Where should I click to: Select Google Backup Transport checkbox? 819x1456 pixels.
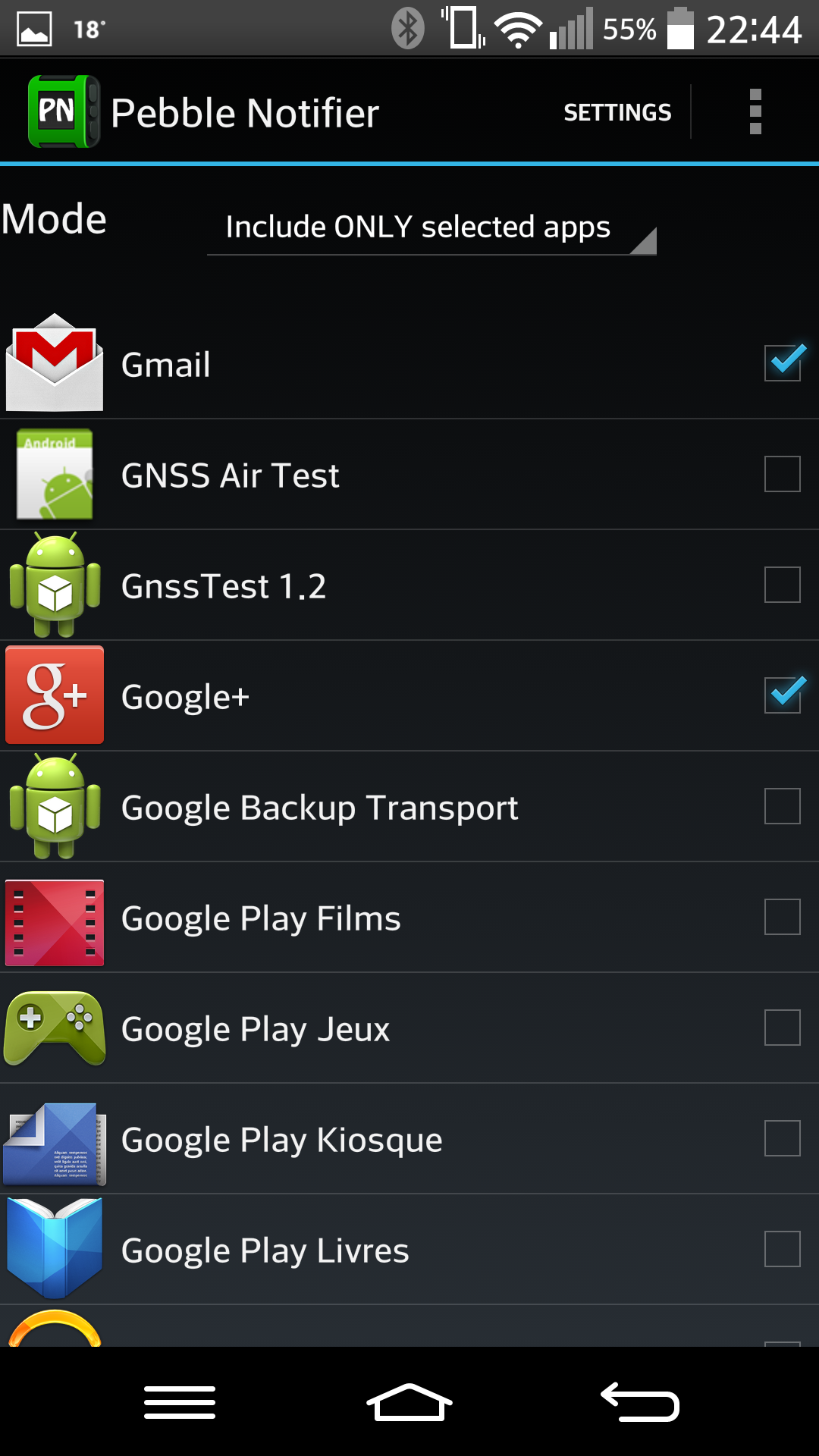coord(783,806)
